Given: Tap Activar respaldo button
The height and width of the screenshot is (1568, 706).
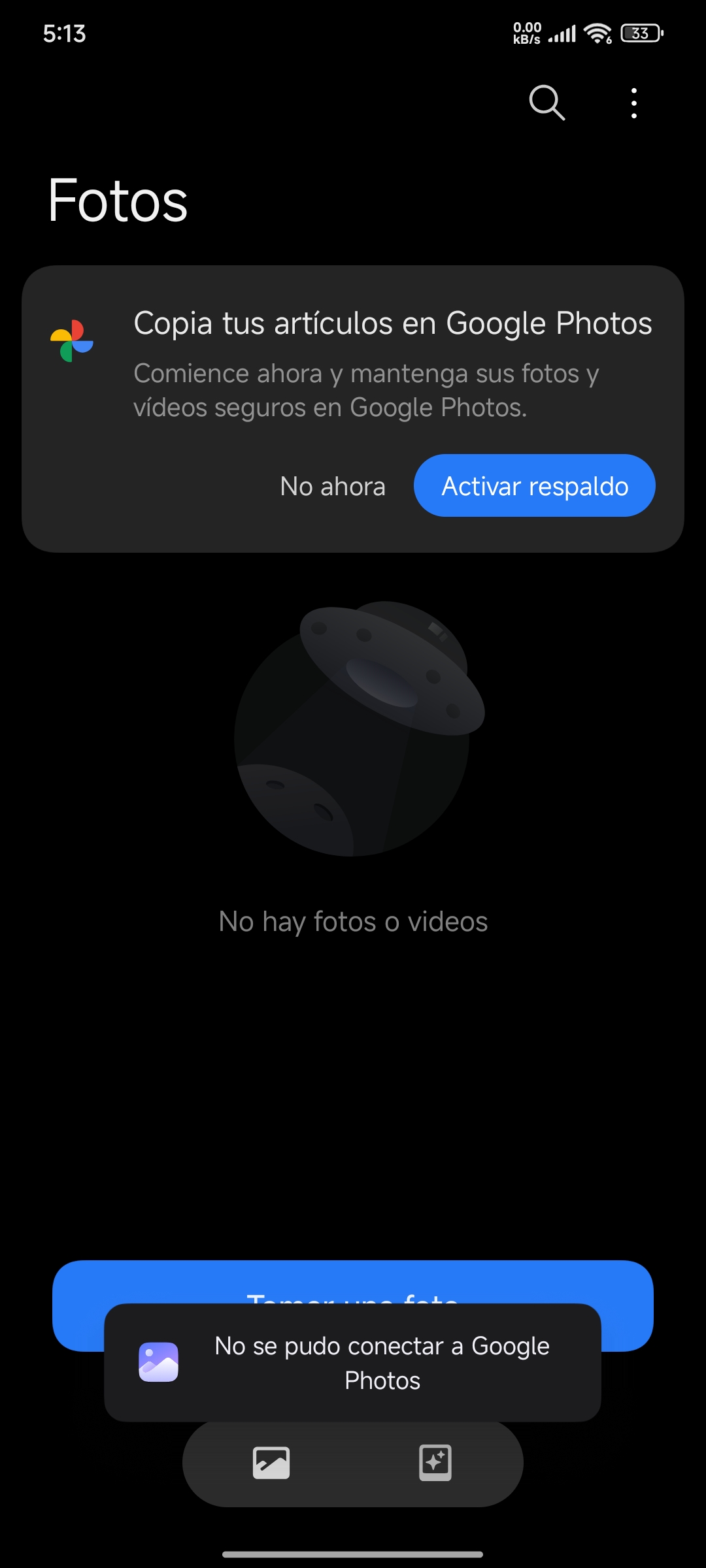Looking at the screenshot, I should pos(534,486).
